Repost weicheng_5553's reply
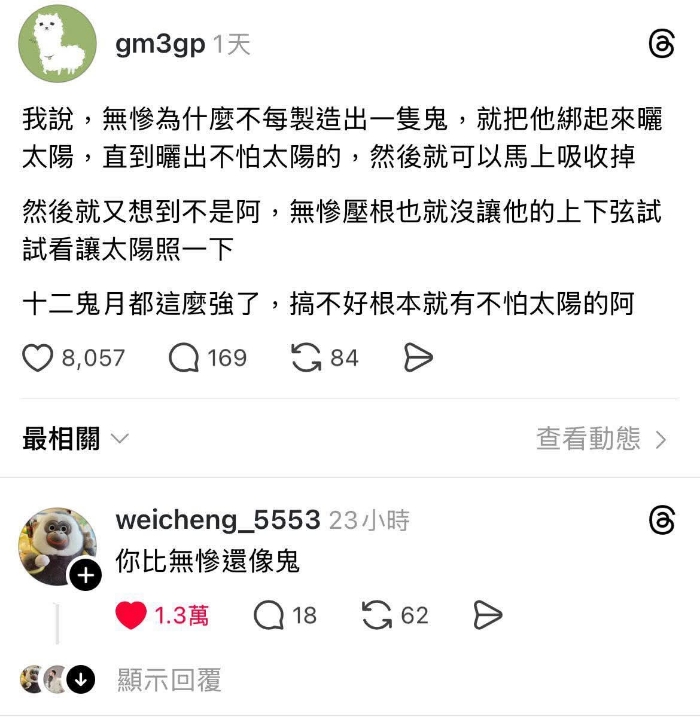700x723 pixels. tap(376, 615)
